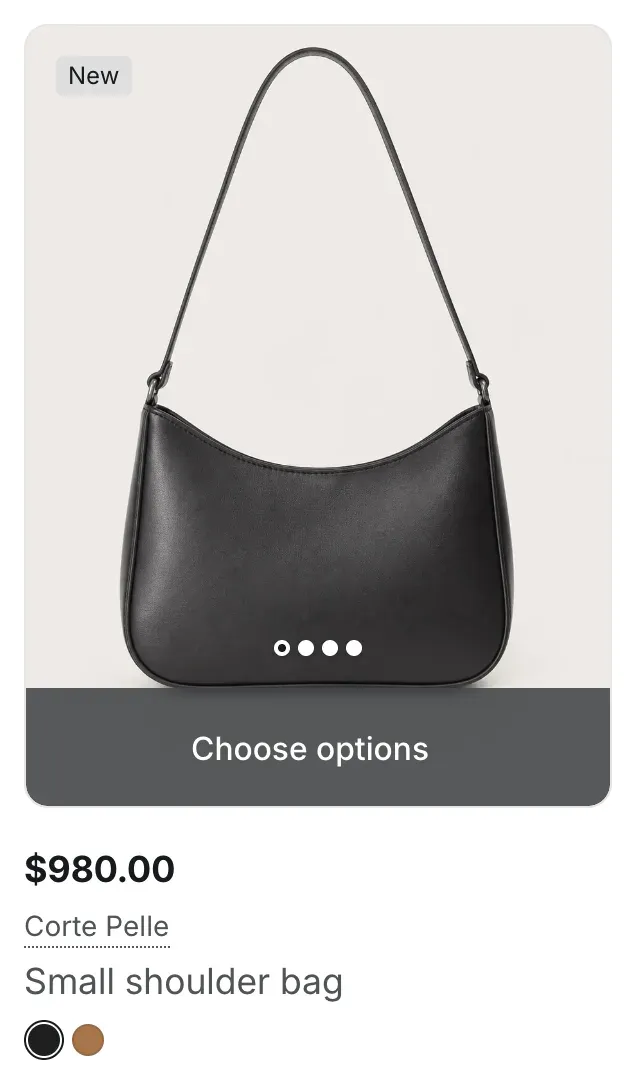The image size is (636, 1084).
Task: Select the tan brown color swatch
Action: pyautogui.click(x=88, y=1040)
